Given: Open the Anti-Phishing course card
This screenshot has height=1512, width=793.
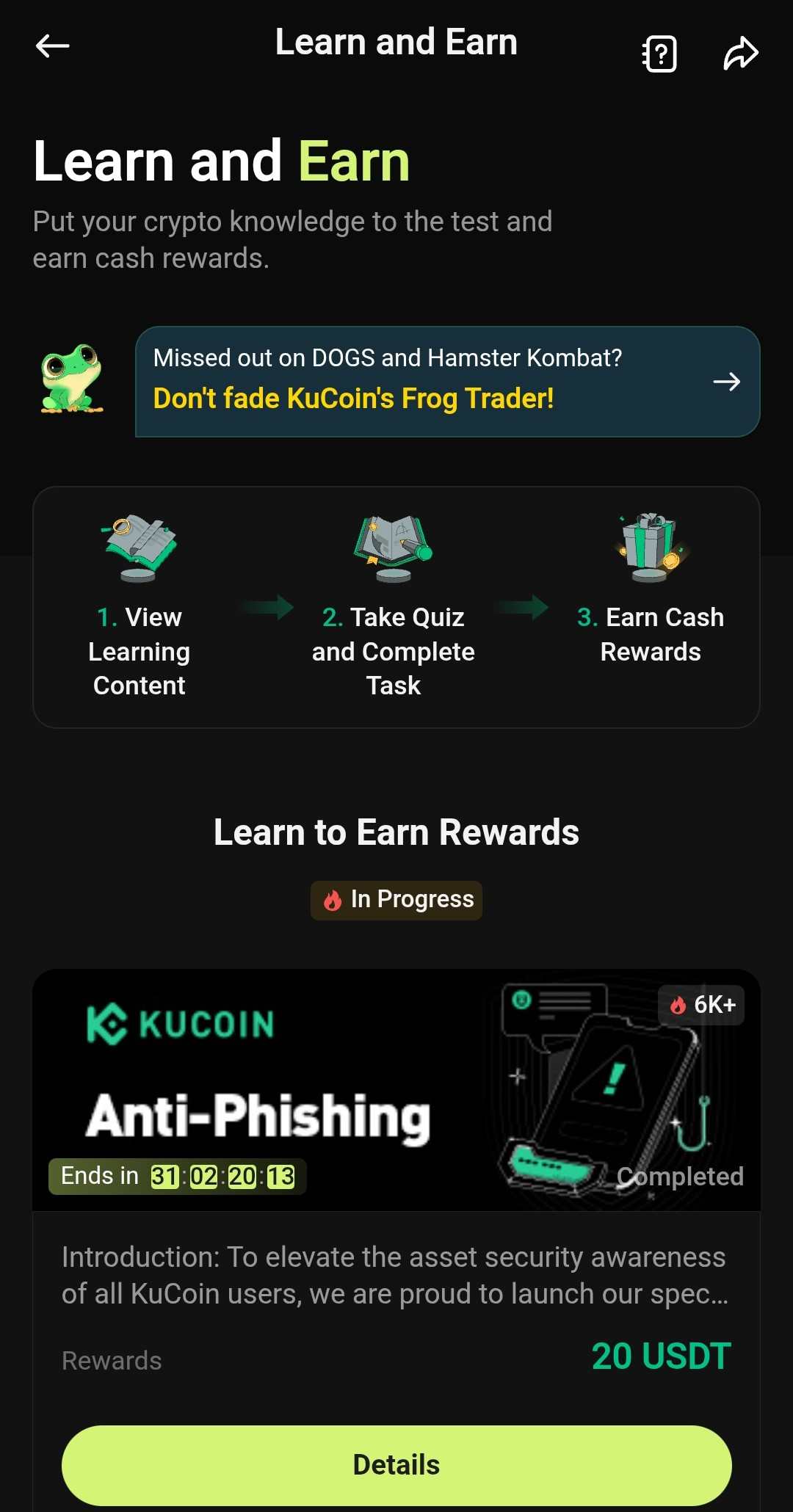Looking at the screenshot, I should (x=396, y=1090).
